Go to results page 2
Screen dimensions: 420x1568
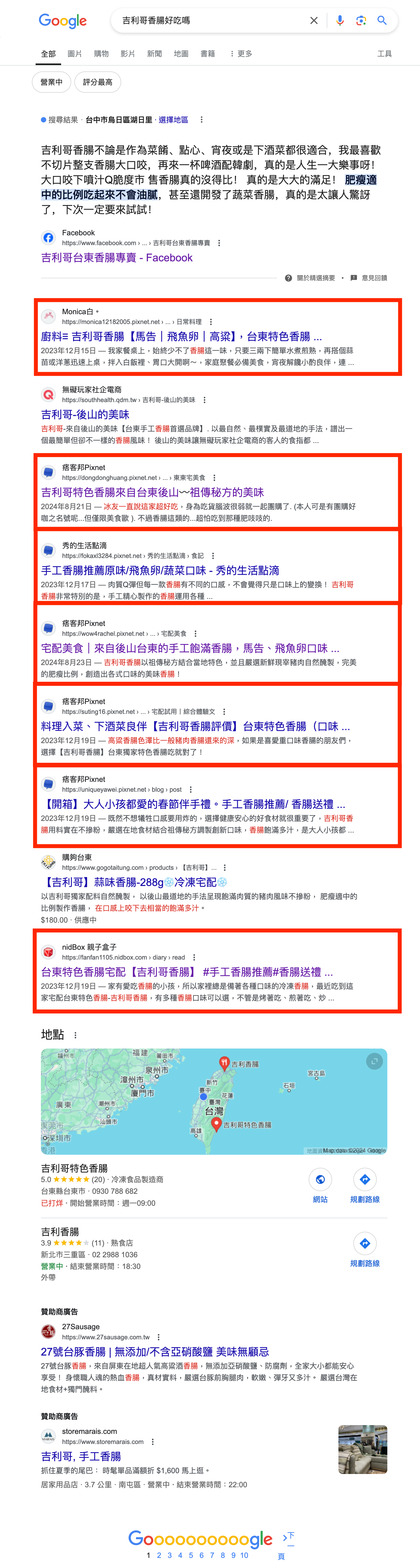point(159,1555)
